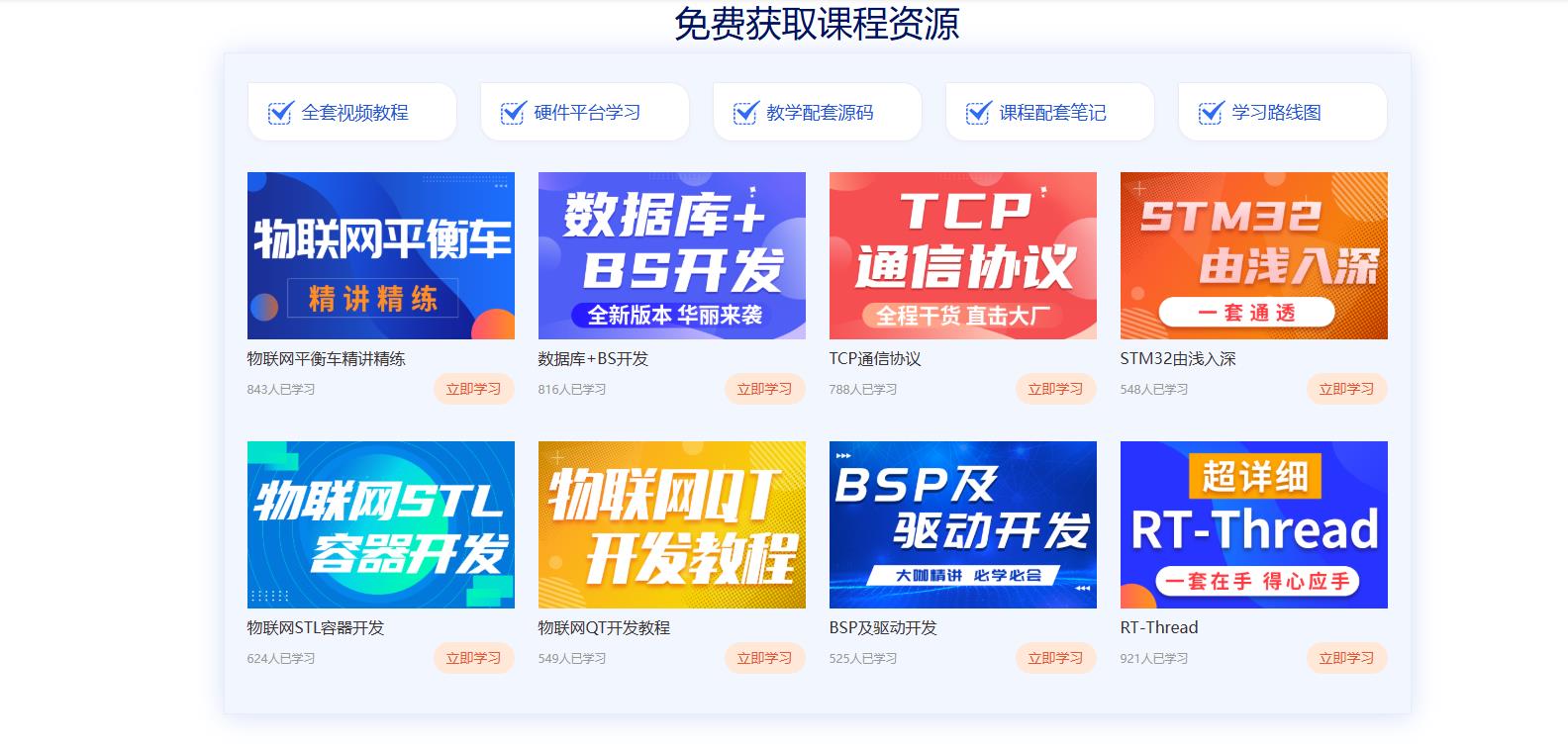The width and height of the screenshot is (1568, 749).
Task: Start the RT-Thread course with 立即学习
Action: (x=1346, y=658)
